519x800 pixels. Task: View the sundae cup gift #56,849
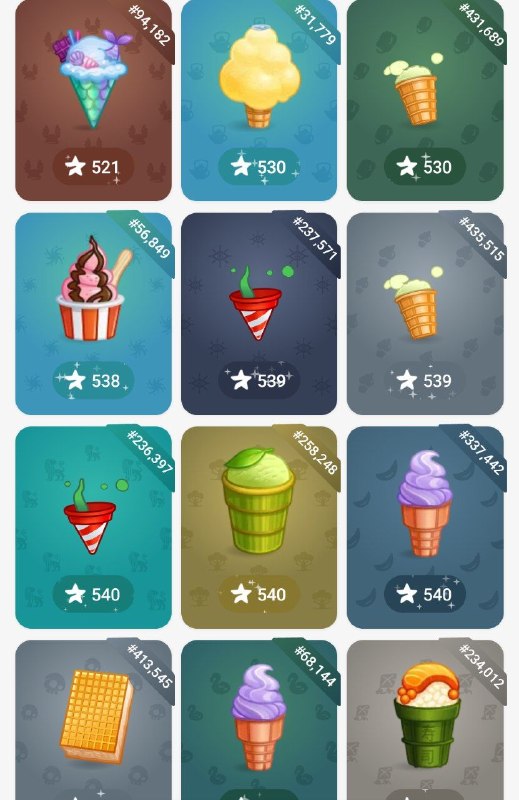click(x=93, y=314)
